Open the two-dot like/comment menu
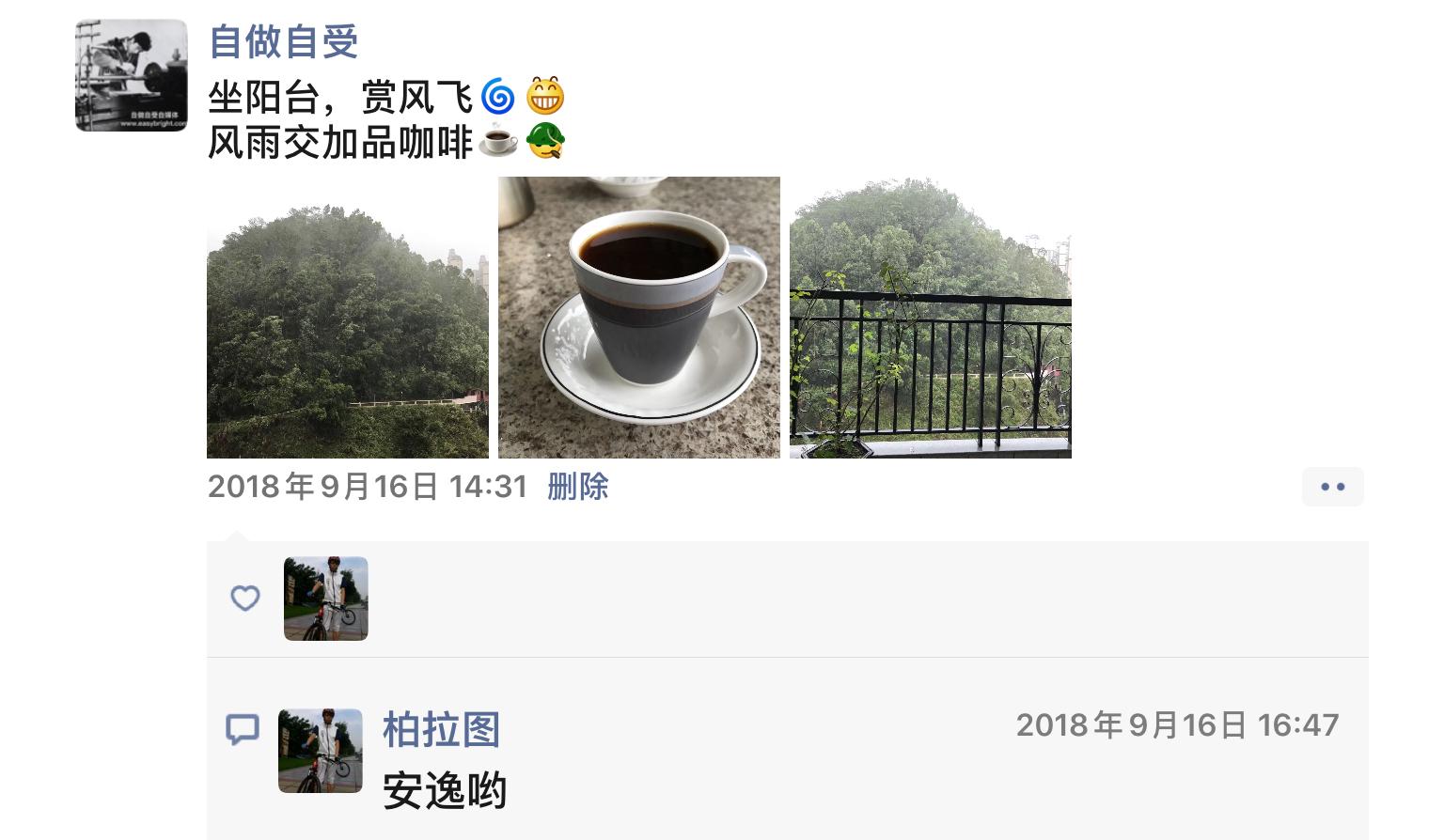Screen dimensions: 1444x840 click(1332, 487)
